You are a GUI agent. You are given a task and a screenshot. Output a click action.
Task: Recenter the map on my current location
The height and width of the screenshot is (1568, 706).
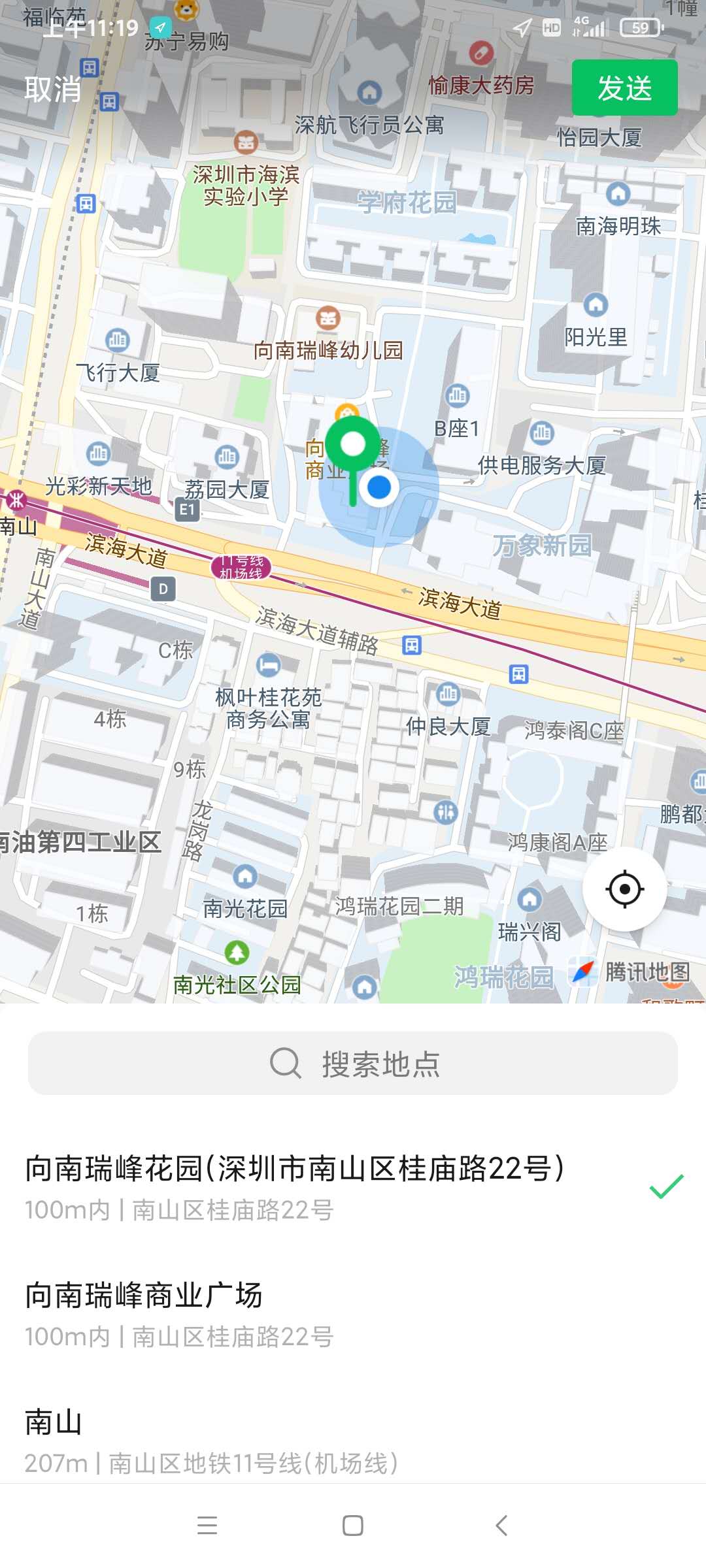click(x=624, y=889)
